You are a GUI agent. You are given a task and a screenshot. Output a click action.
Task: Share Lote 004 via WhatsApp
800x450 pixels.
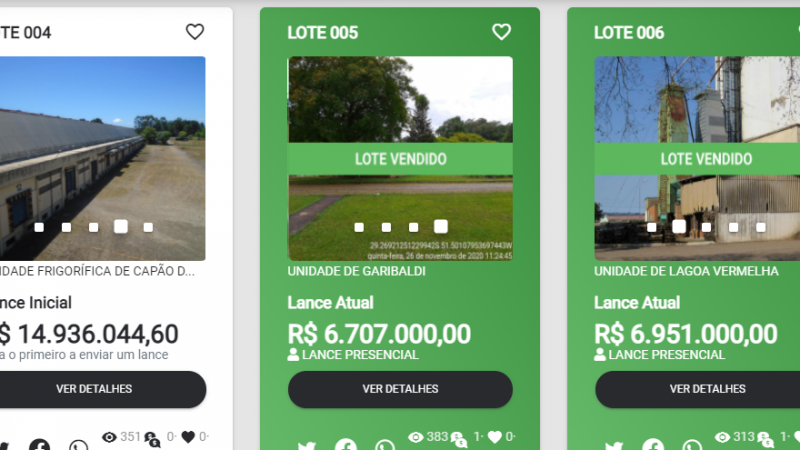click(78, 446)
